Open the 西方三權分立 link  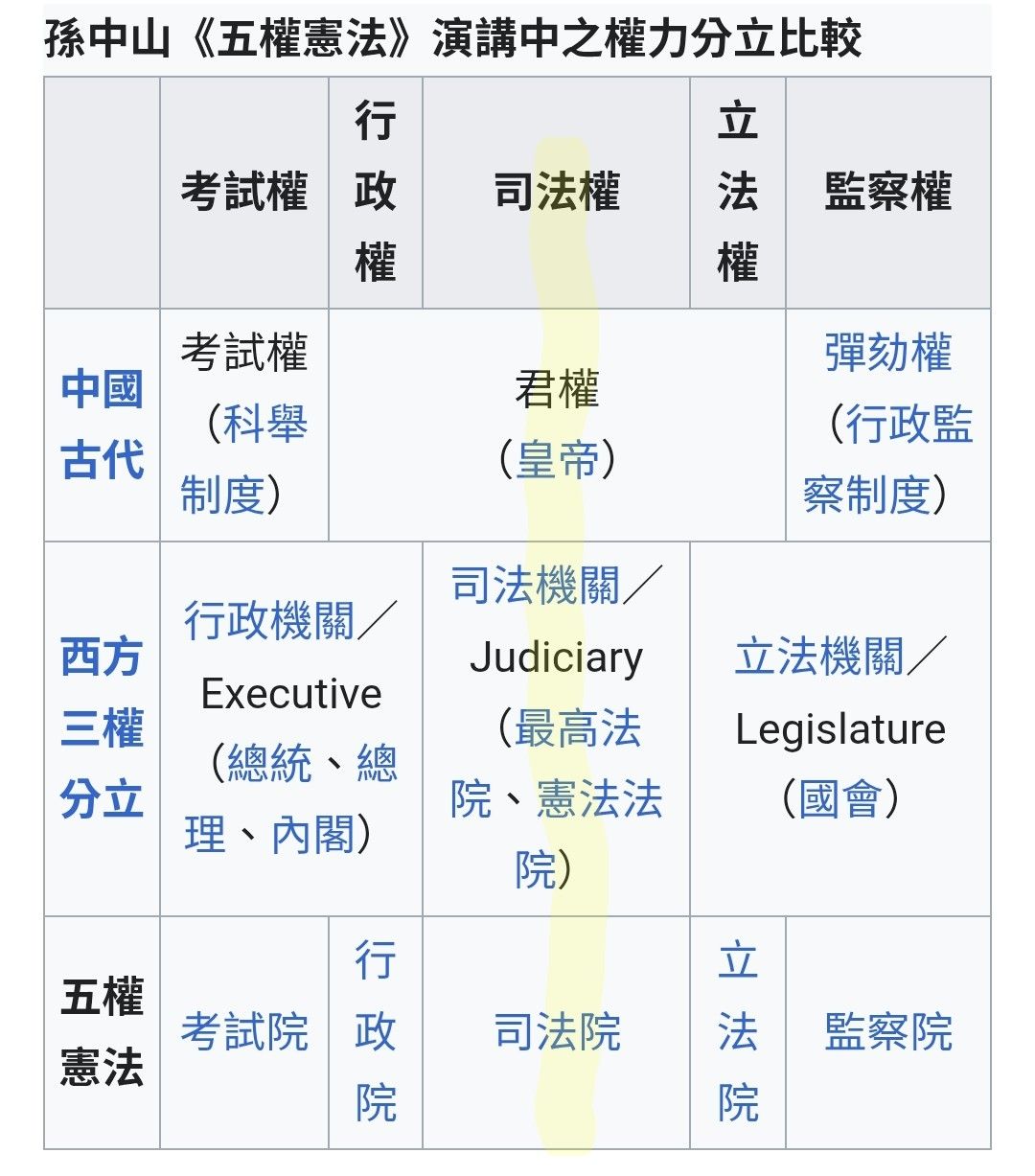[x=102, y=727]
